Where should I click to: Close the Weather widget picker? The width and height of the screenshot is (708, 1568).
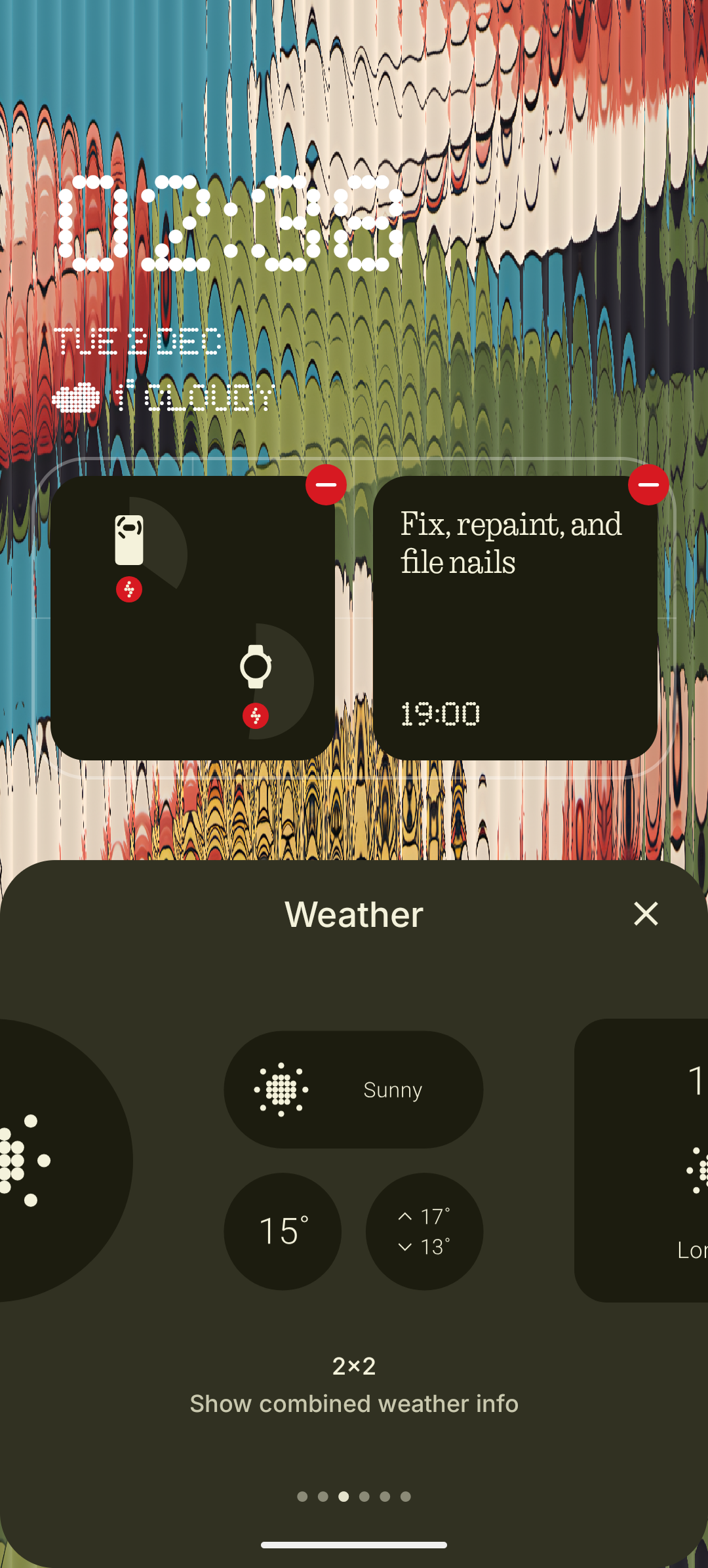(646, 914)
